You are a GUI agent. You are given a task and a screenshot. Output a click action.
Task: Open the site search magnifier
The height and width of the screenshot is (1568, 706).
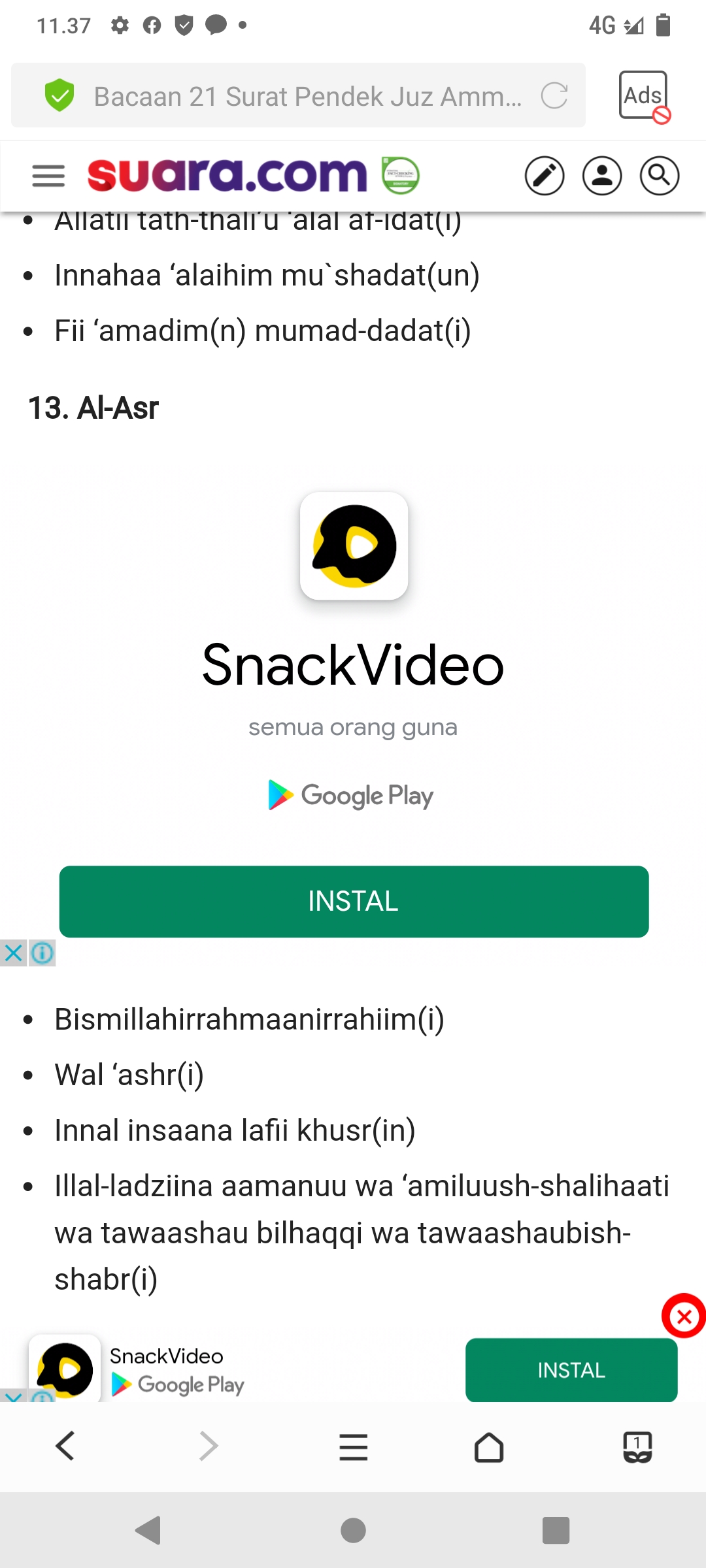tap(659, 176)
